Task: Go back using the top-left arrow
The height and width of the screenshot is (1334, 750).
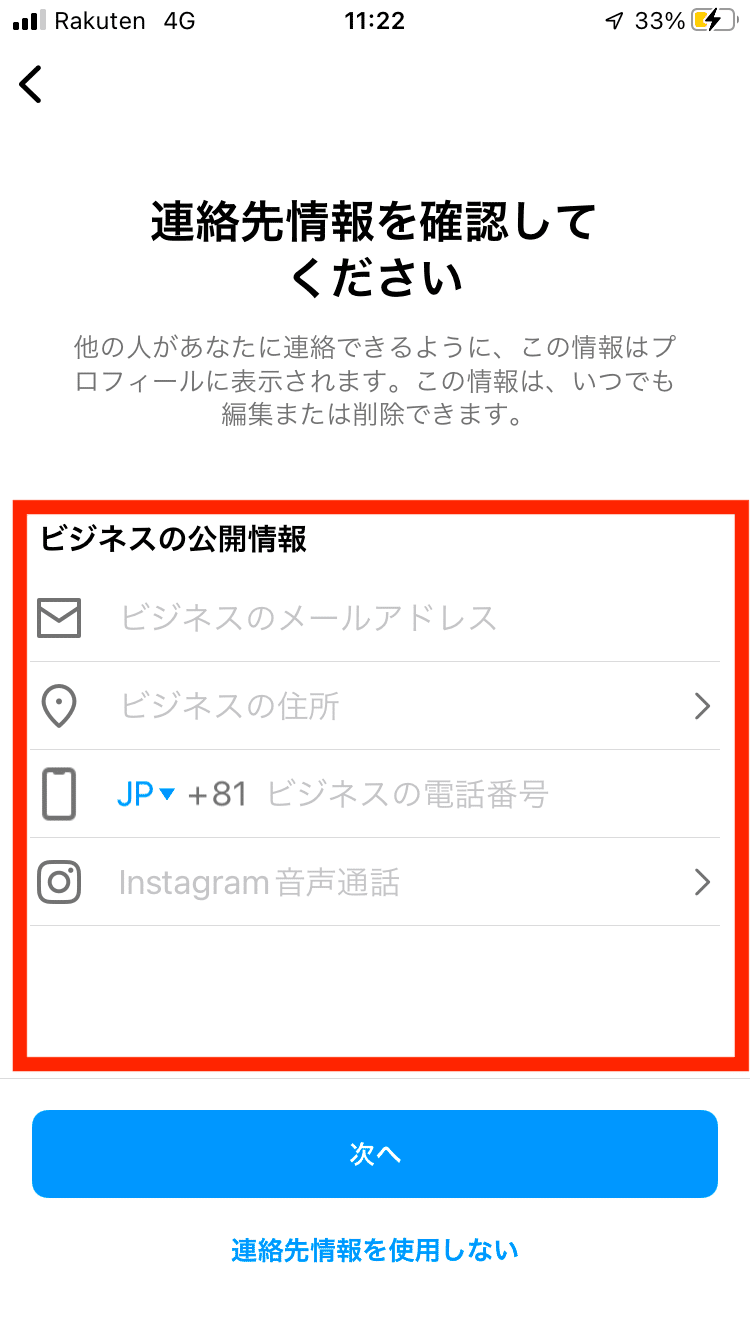Action: tap(31, 84)
